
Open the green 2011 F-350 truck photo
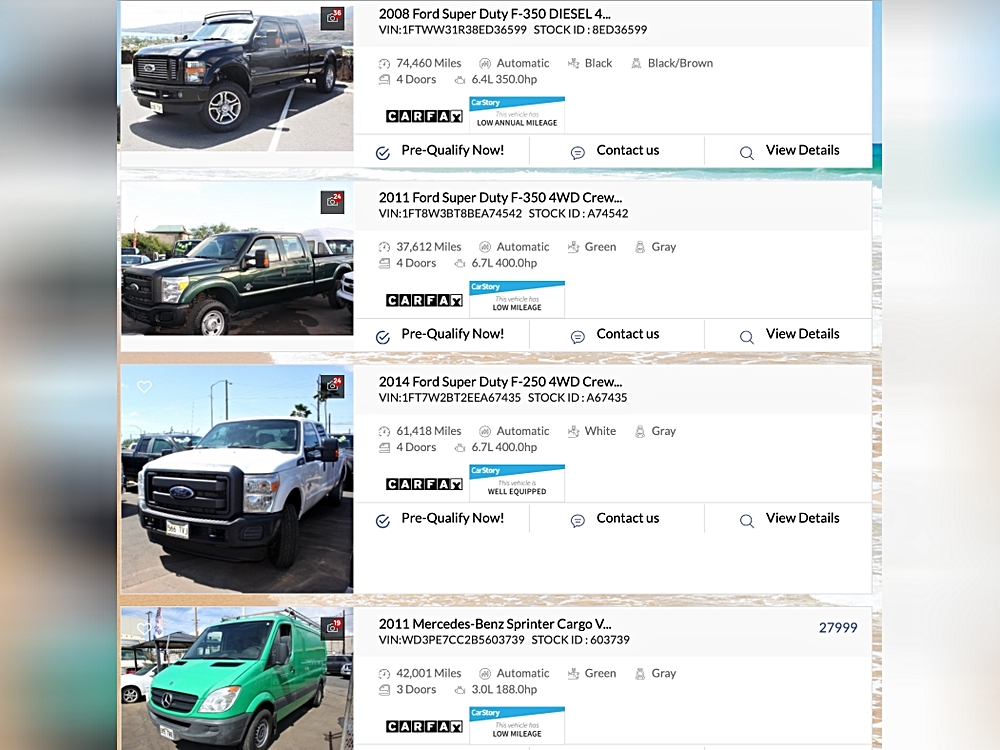(x=236, y=260)
